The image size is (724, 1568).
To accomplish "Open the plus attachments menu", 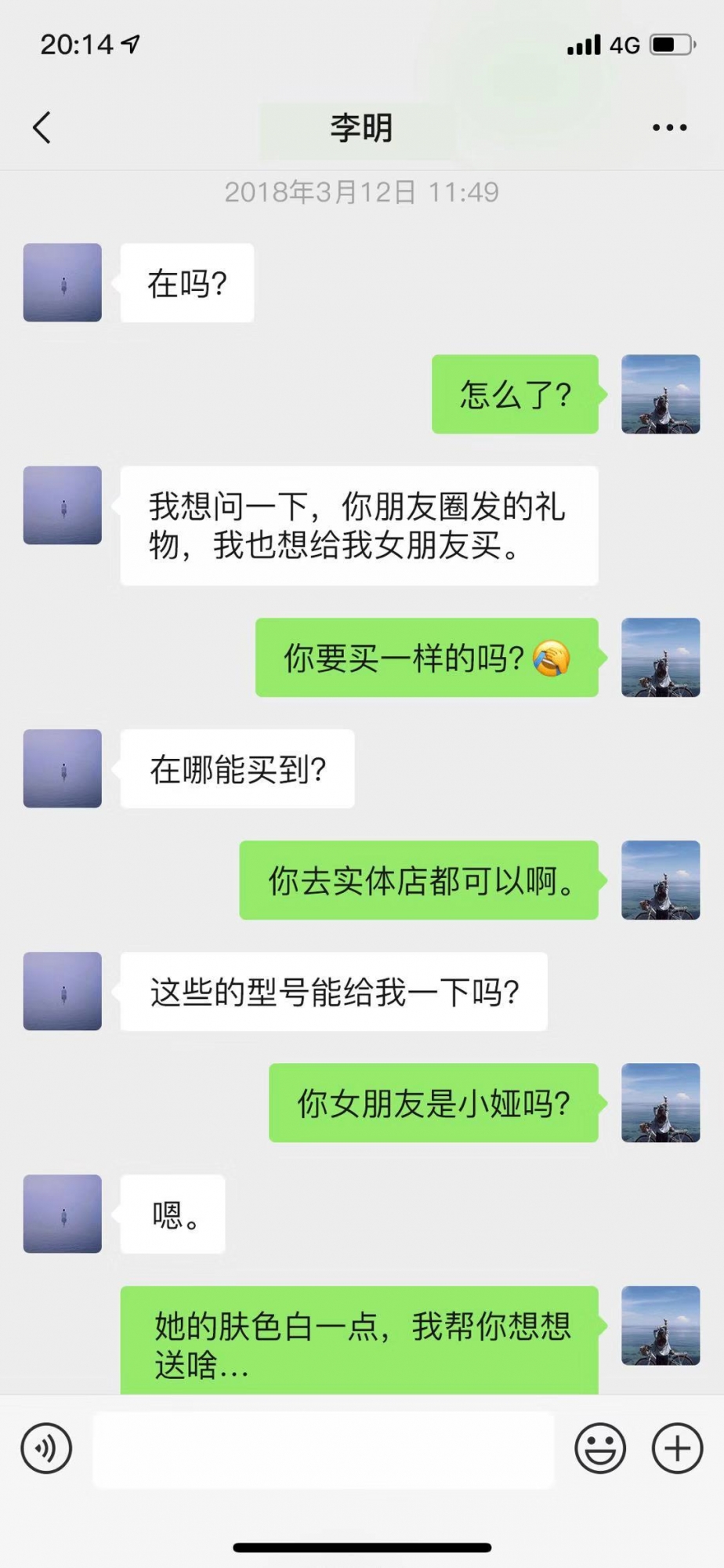I will (677, 1448).
